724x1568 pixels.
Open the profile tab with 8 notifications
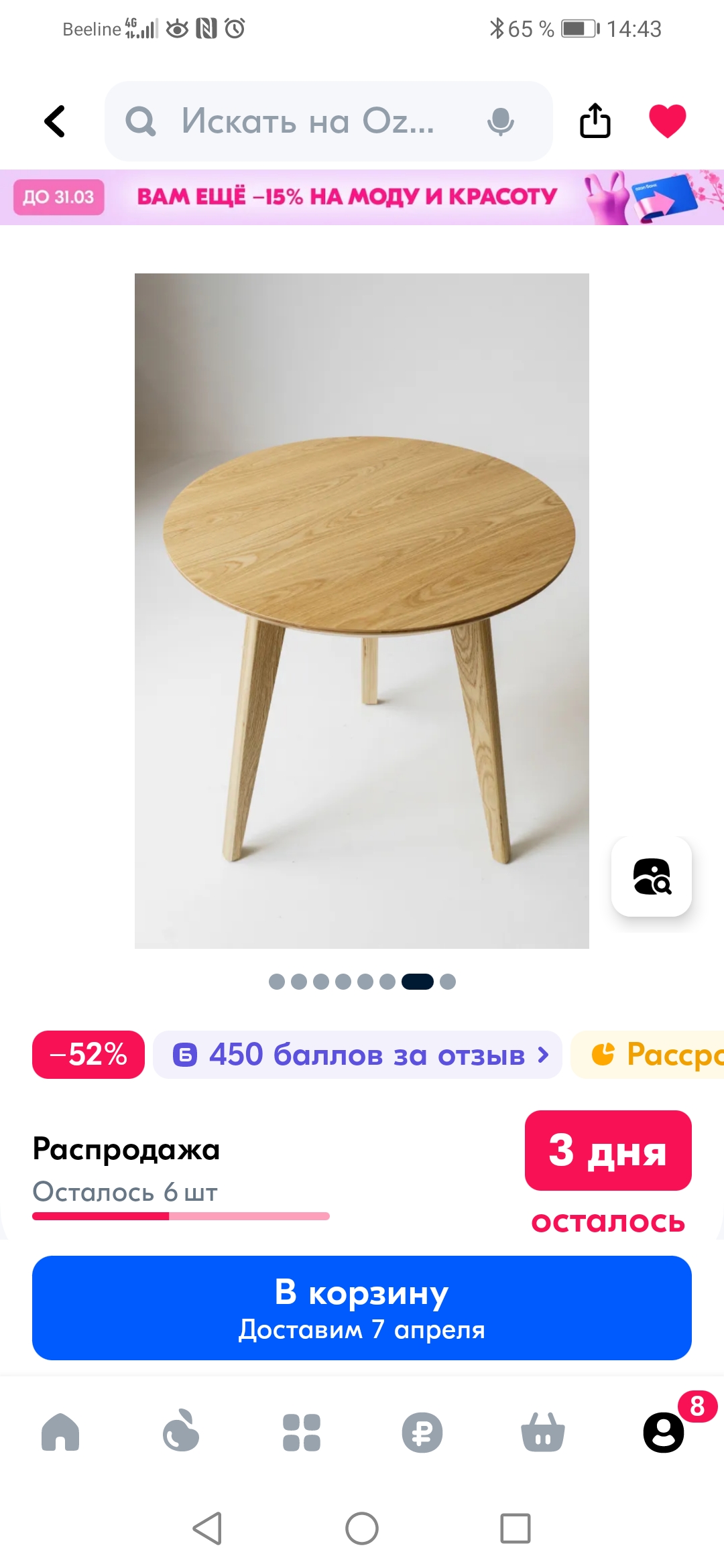(664, 1433)
